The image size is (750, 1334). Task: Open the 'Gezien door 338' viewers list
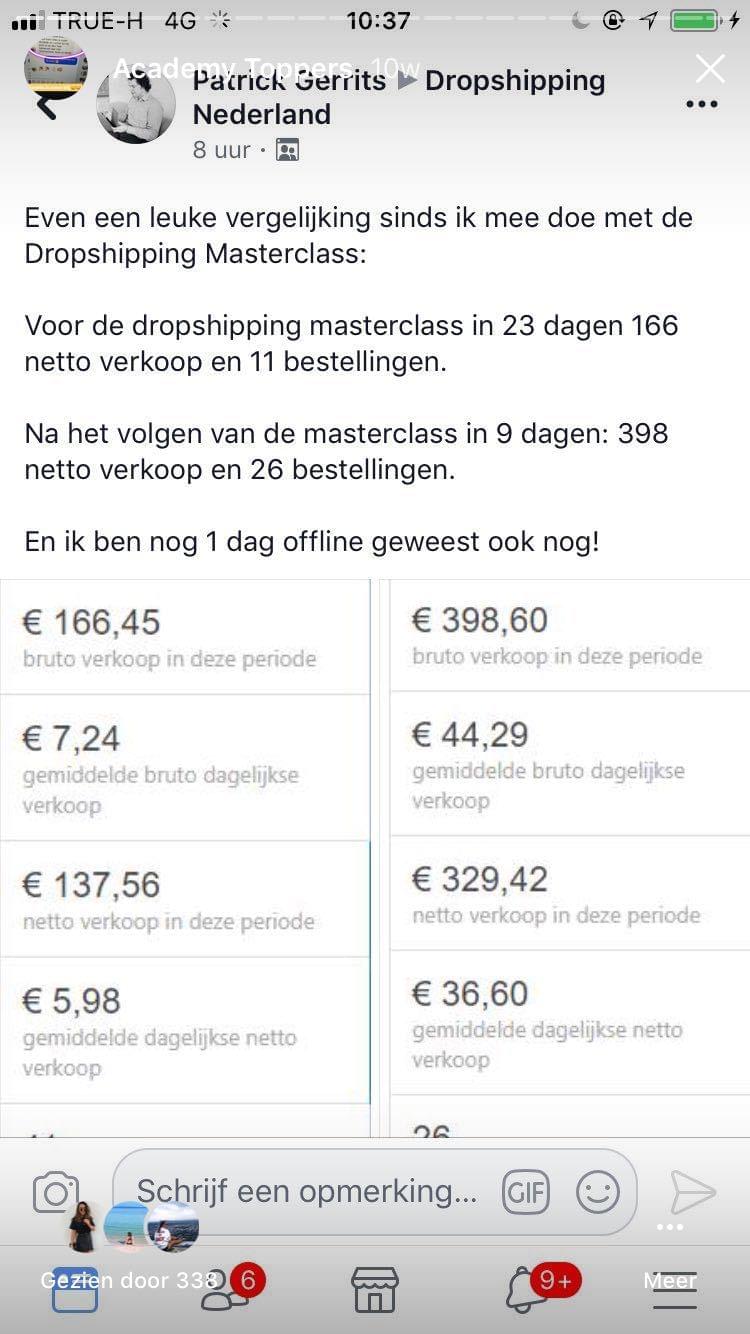(x=129, y=1280)
